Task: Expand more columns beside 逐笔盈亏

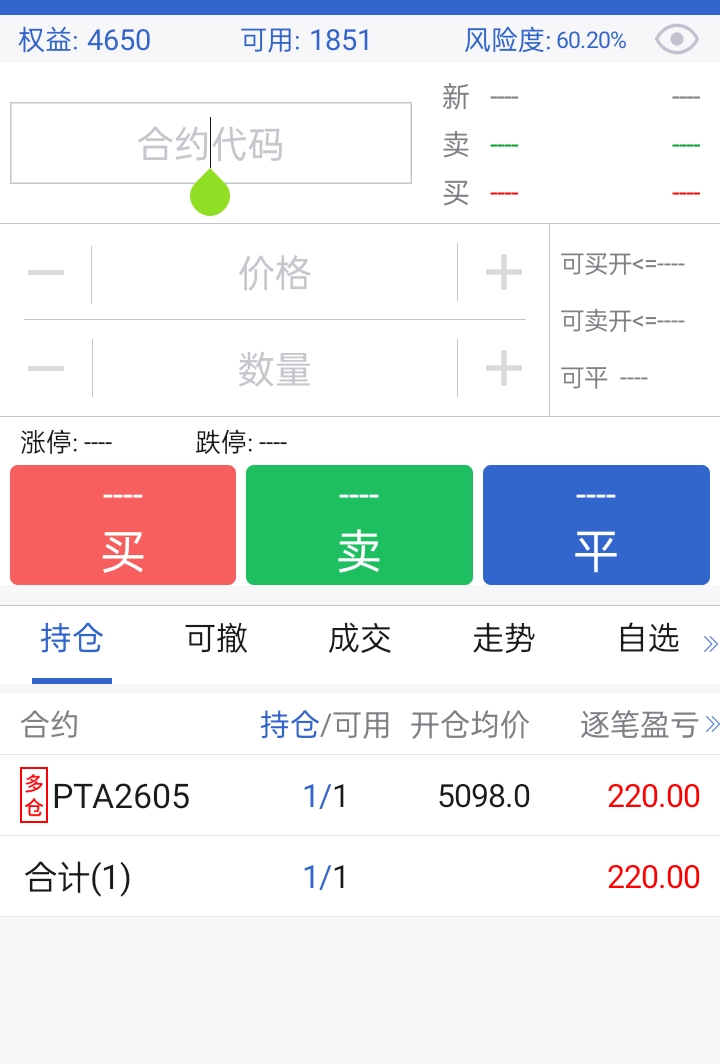Action: click(711, 724)
